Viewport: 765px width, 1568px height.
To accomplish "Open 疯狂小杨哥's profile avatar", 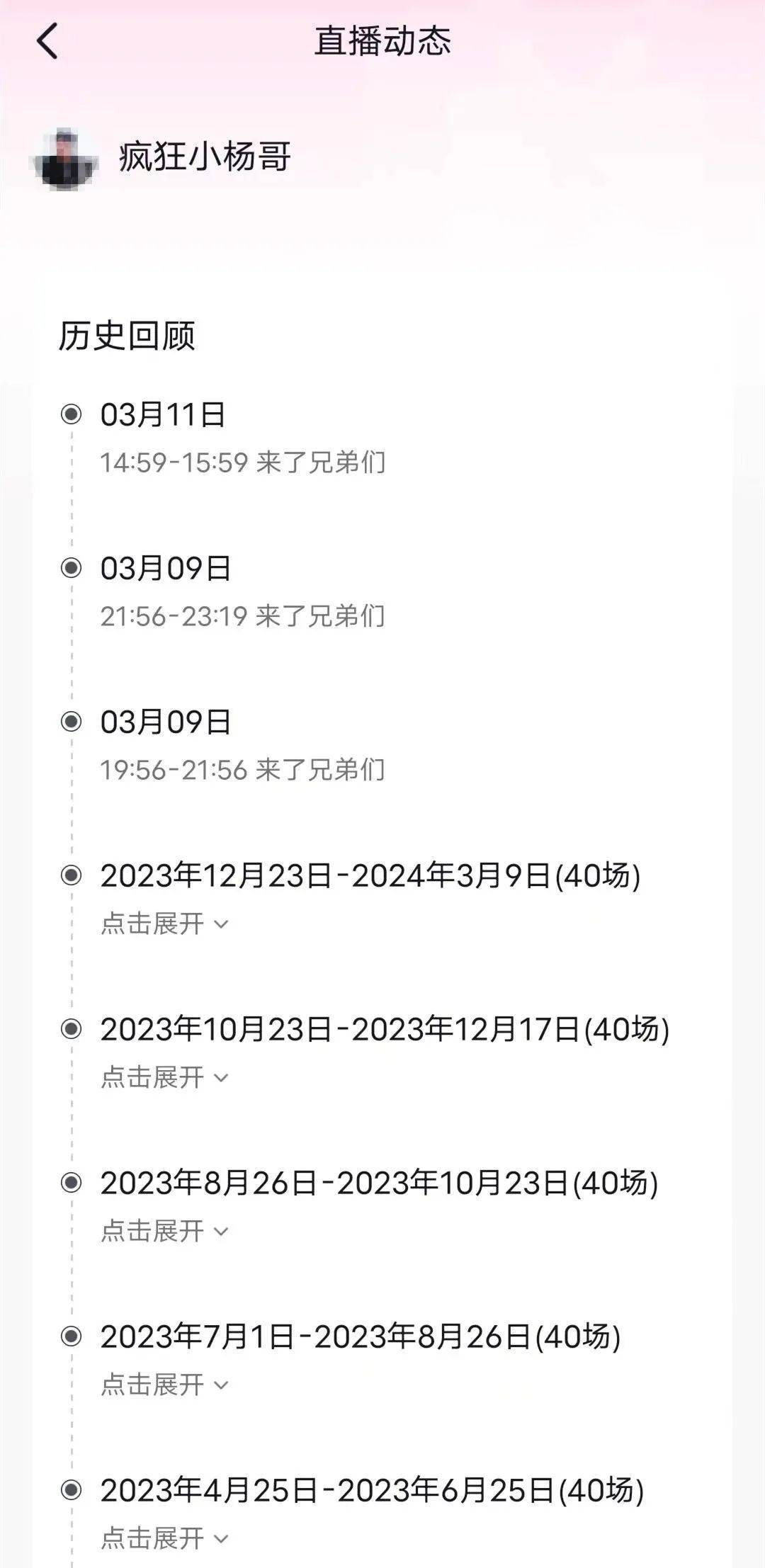I will [65, 157].
